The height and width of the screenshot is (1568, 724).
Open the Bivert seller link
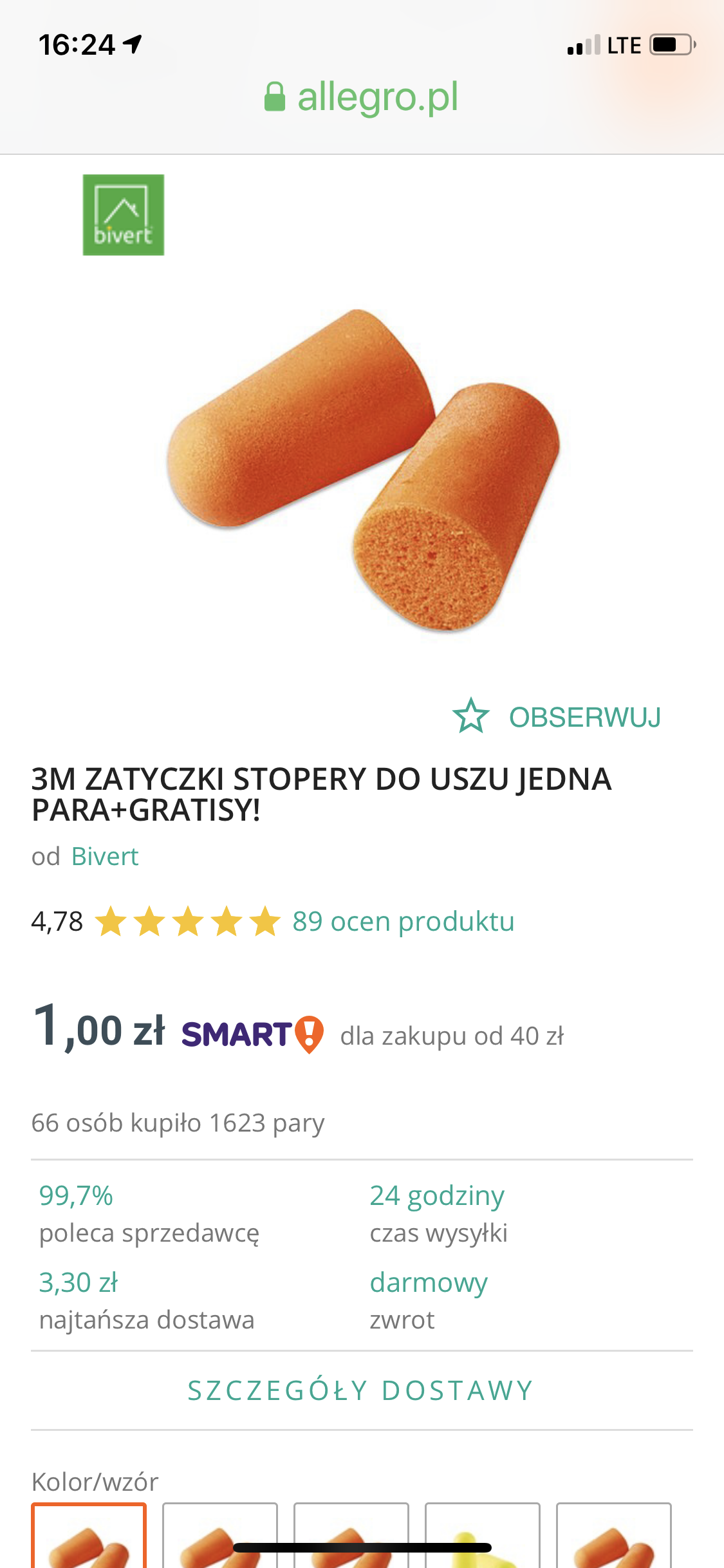pos(105,857)
